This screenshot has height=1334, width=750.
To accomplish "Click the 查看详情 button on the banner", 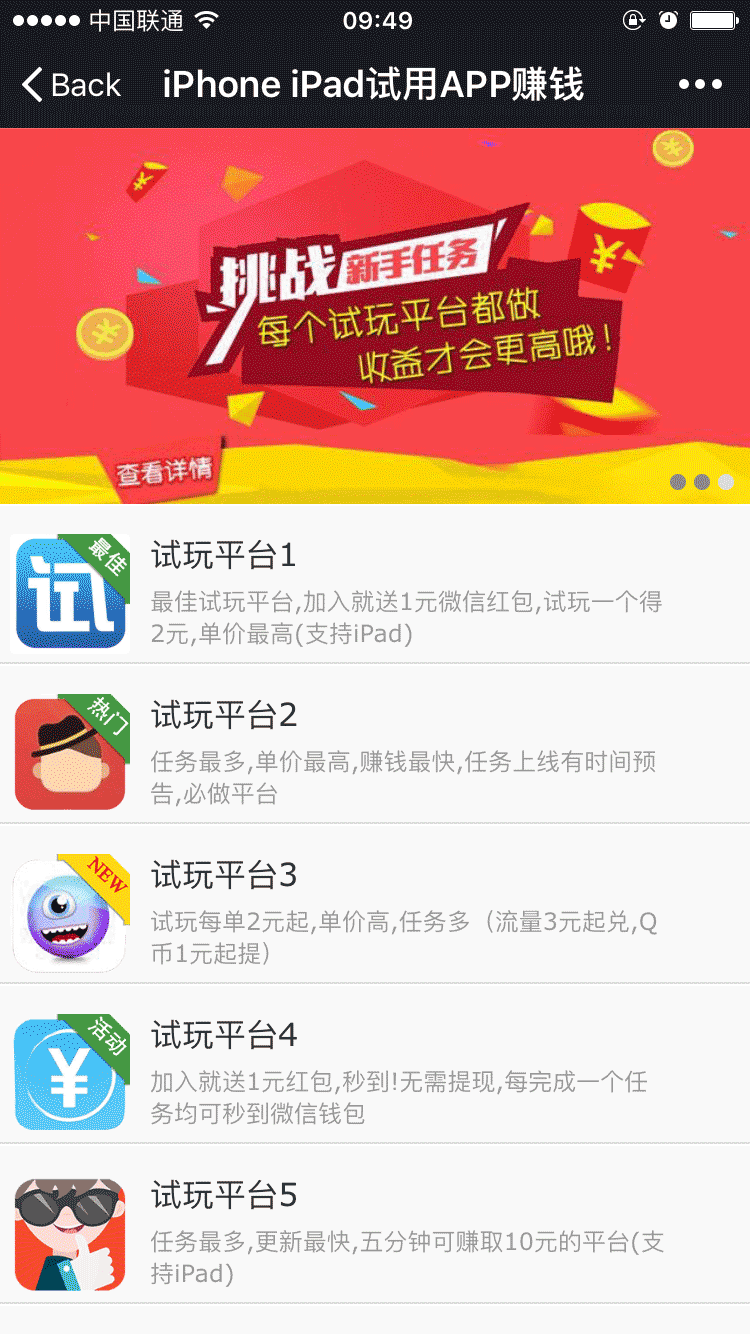I will (165, 472).
